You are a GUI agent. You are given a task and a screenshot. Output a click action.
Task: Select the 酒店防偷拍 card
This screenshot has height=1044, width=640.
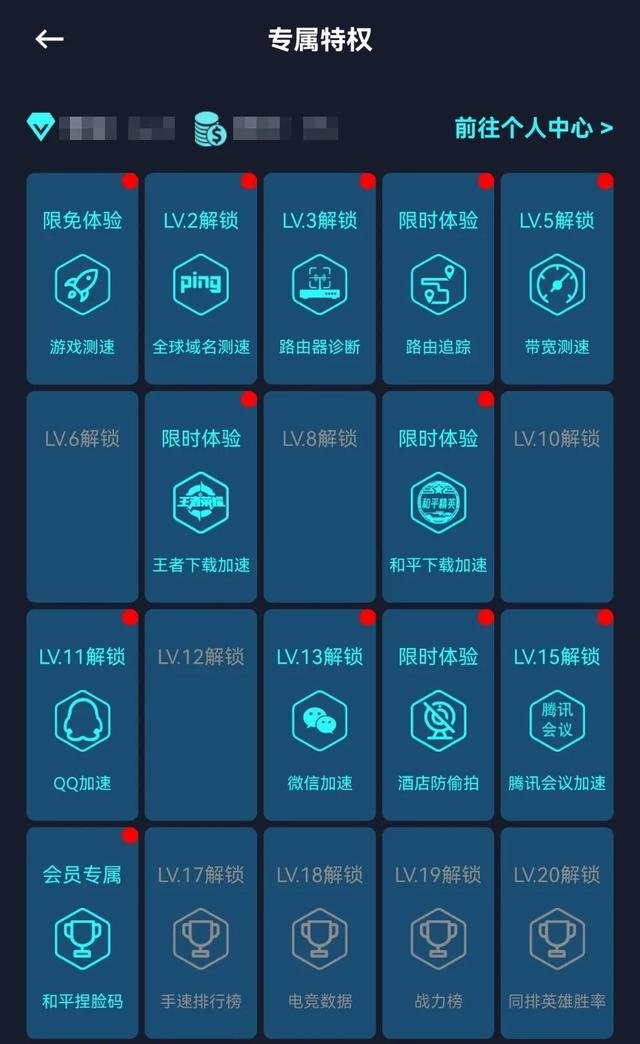click(x=438, y=716)
